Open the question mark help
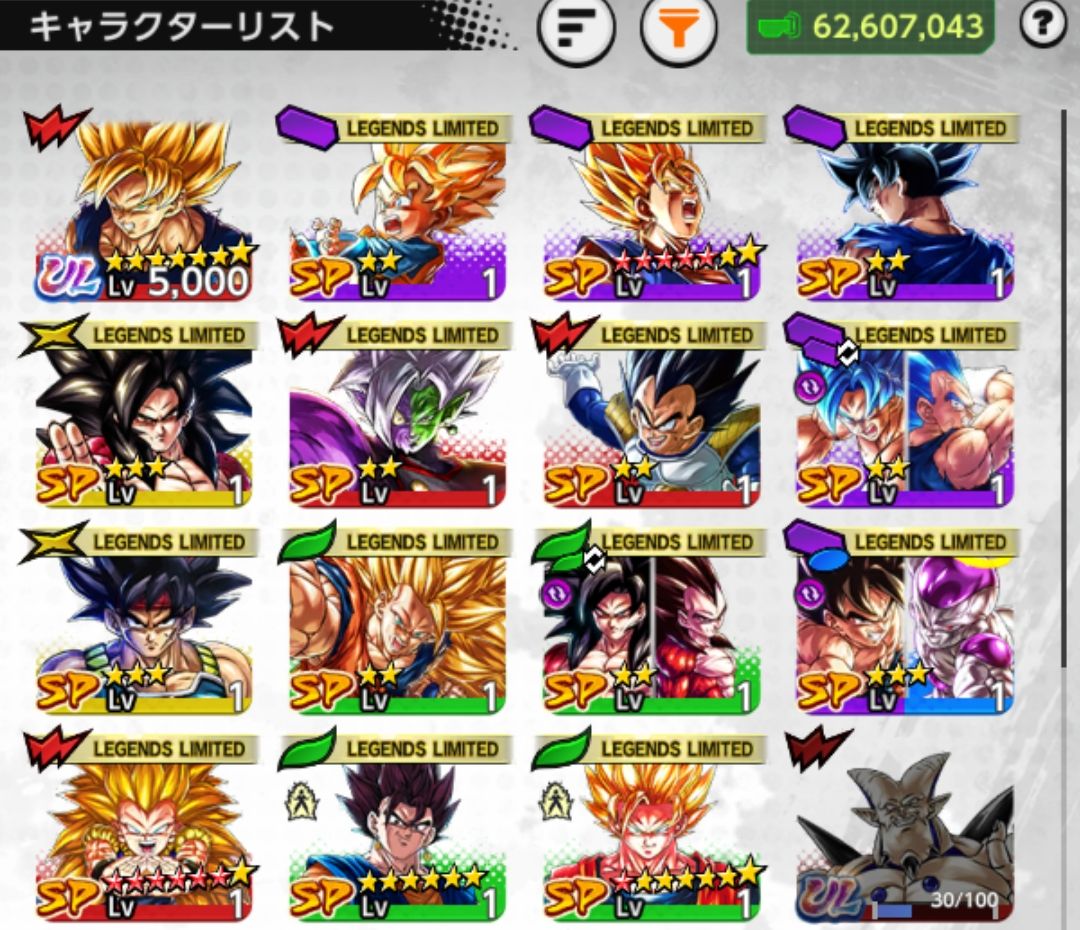 click(x=1042, y=27)
